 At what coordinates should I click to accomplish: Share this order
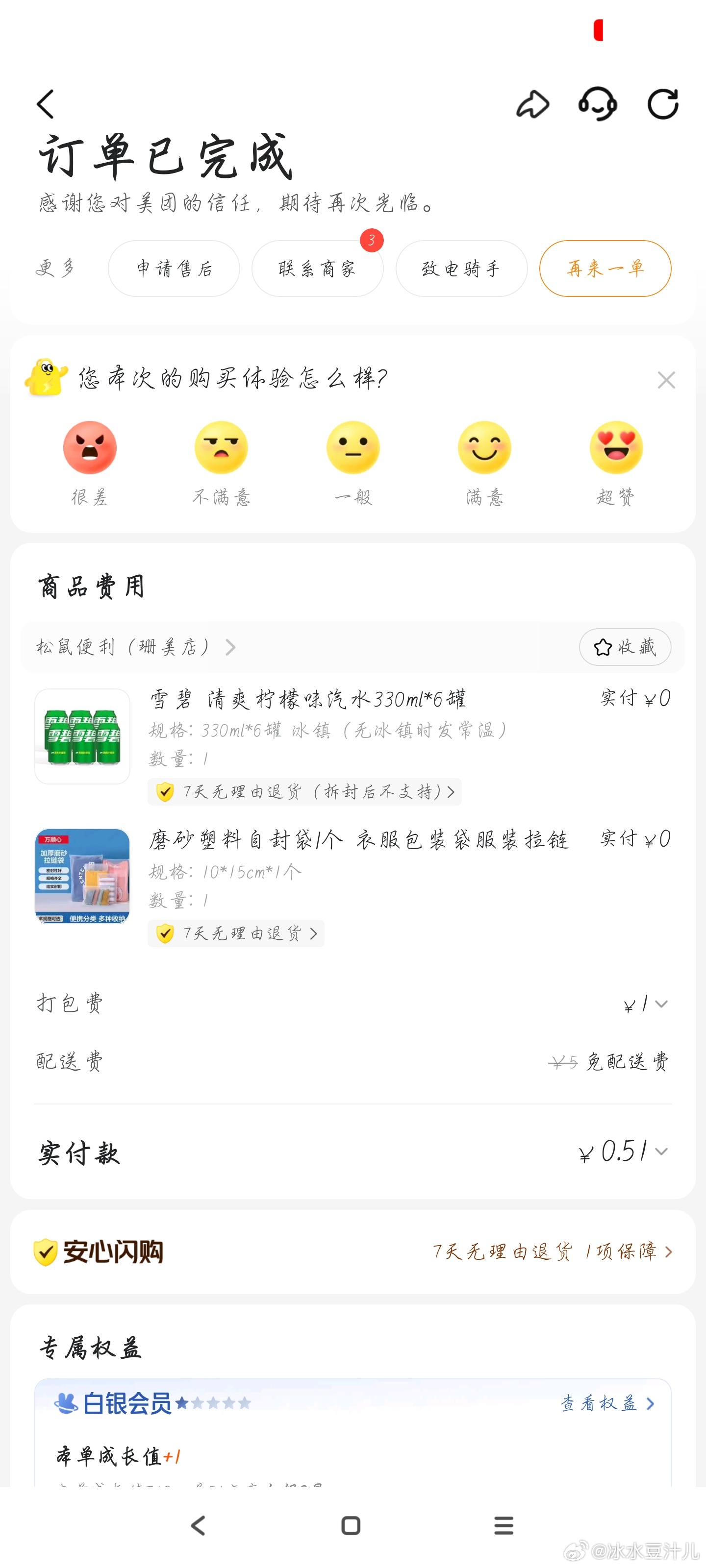532,104
